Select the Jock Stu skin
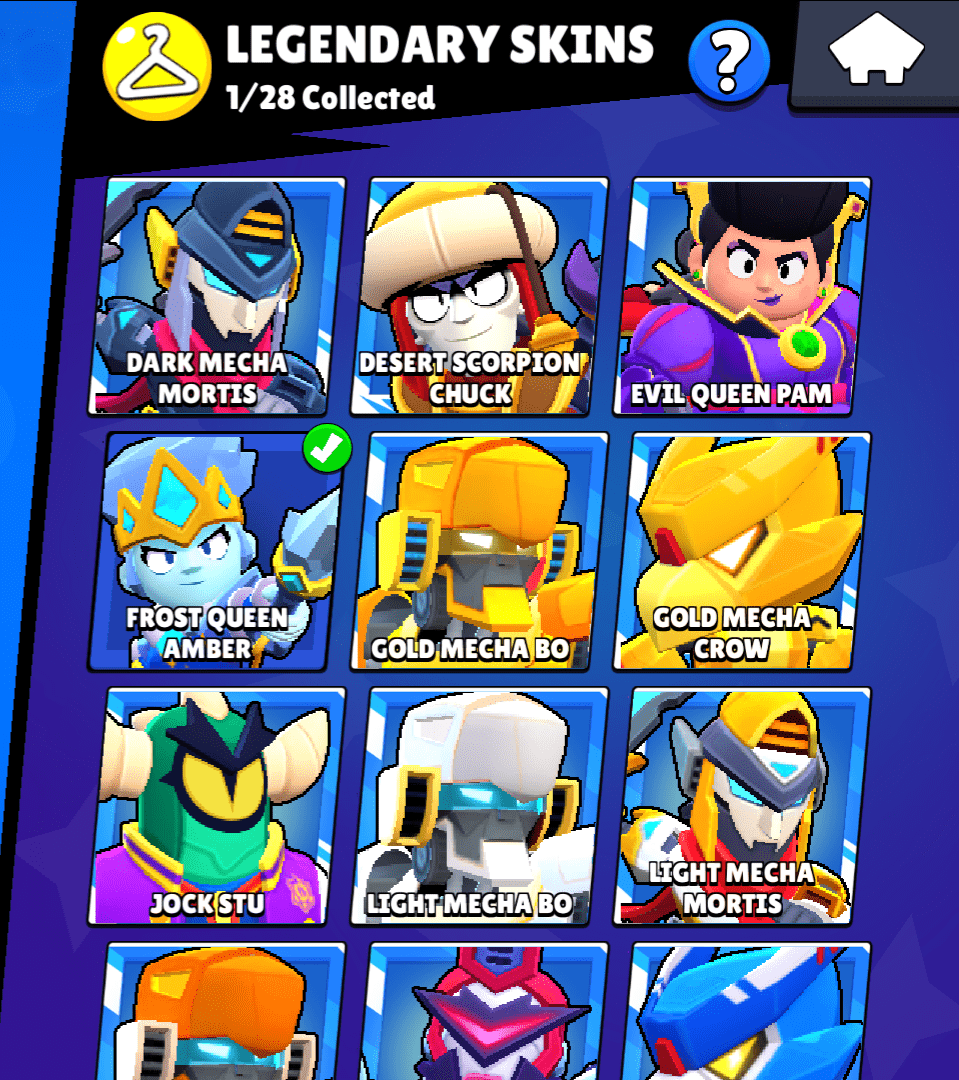This screenshot has height=1080, width=959. point(218,805)
